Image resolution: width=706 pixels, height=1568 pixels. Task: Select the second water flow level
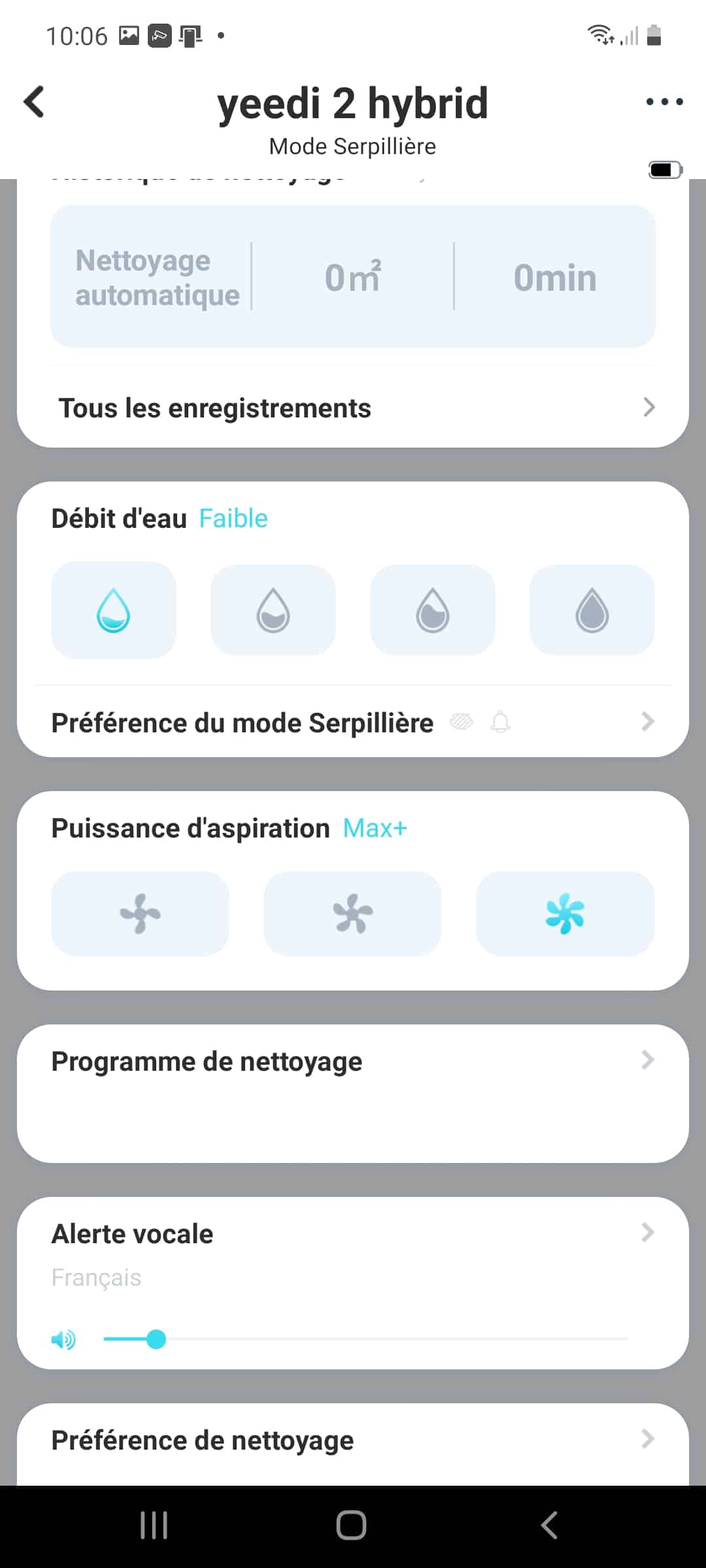coord(273,610)
